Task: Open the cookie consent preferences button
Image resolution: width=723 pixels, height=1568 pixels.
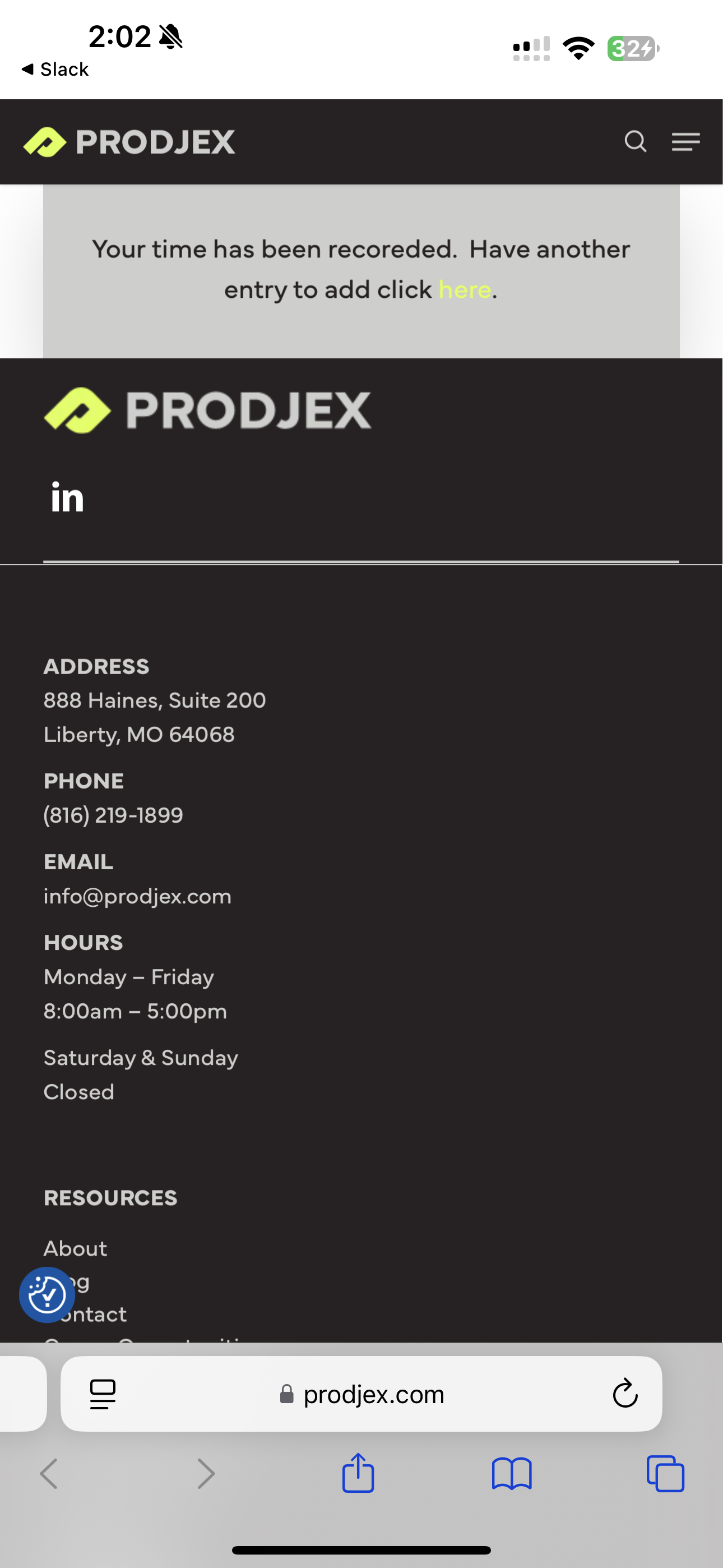Action: click(47, 1294)
